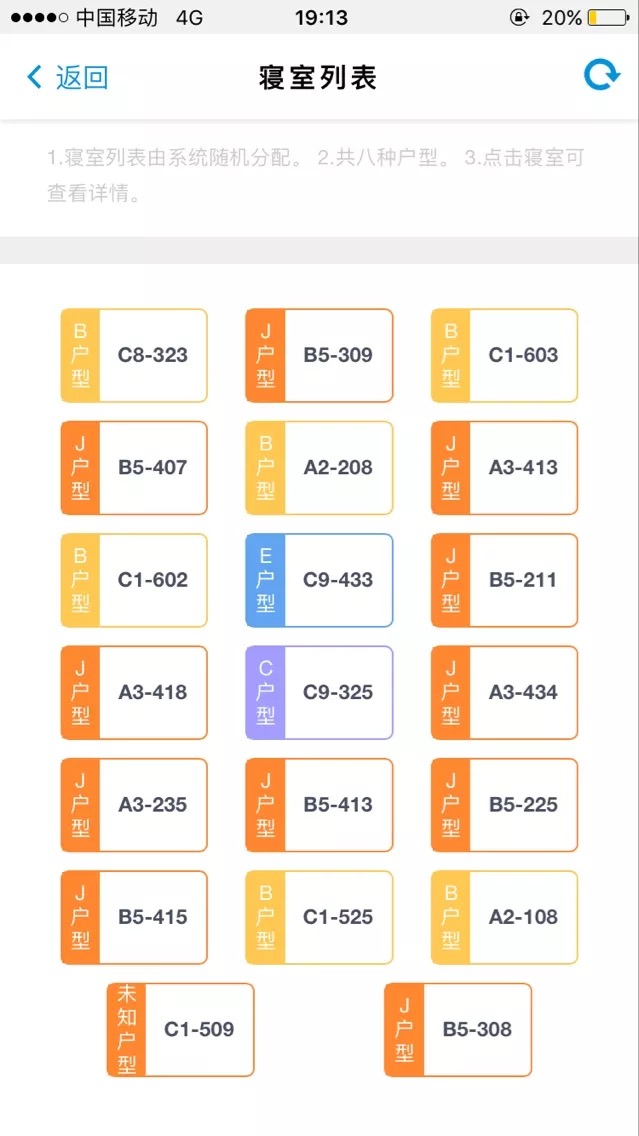
Task: View C户型 room C9-325
Action: coord(320,692)
